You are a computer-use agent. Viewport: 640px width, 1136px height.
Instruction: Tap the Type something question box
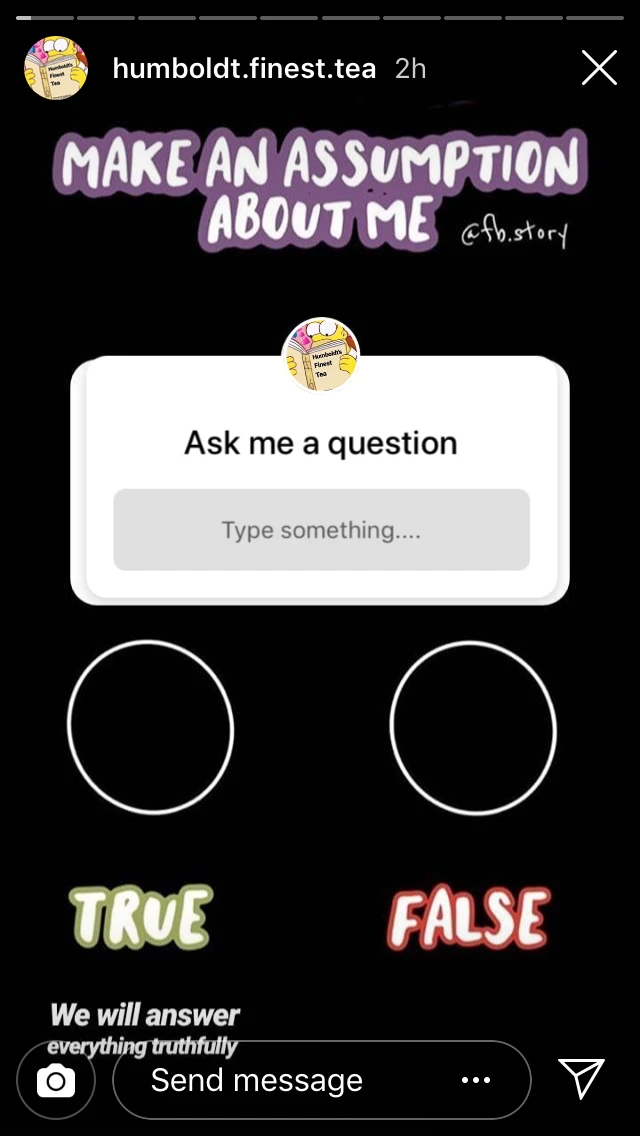(x=321, y=530)
